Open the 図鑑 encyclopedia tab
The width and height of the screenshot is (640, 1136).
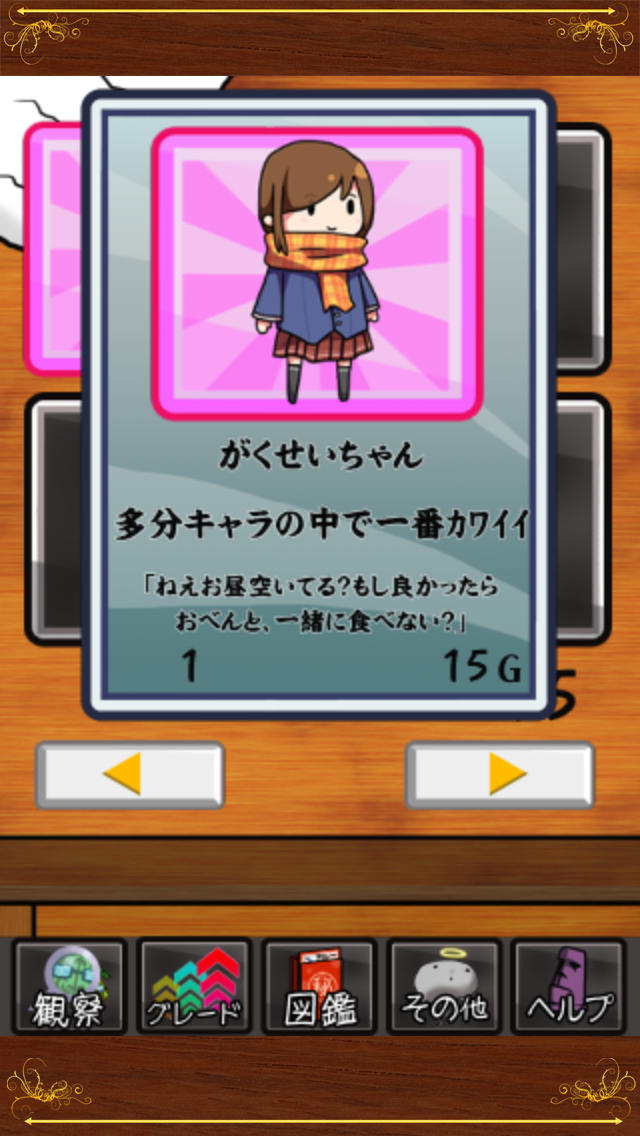point(320,985)
